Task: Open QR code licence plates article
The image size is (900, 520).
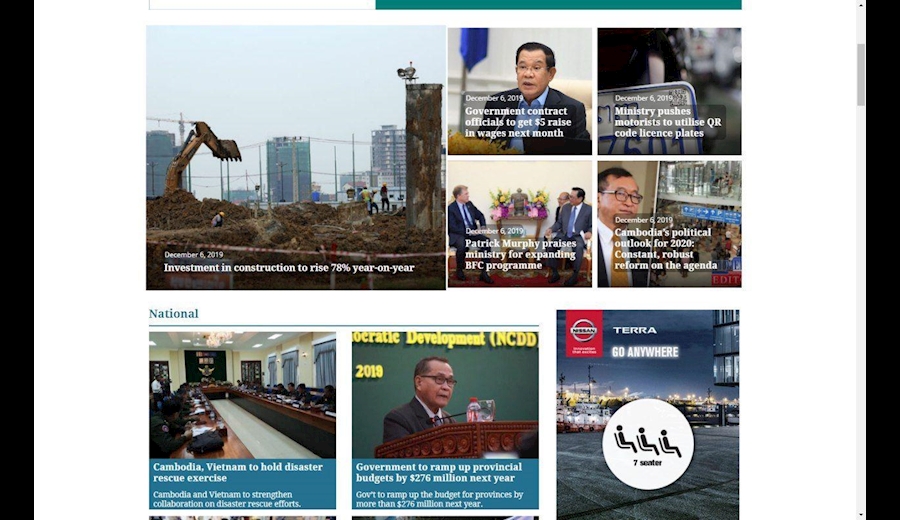Action: [x=668, y=122]
